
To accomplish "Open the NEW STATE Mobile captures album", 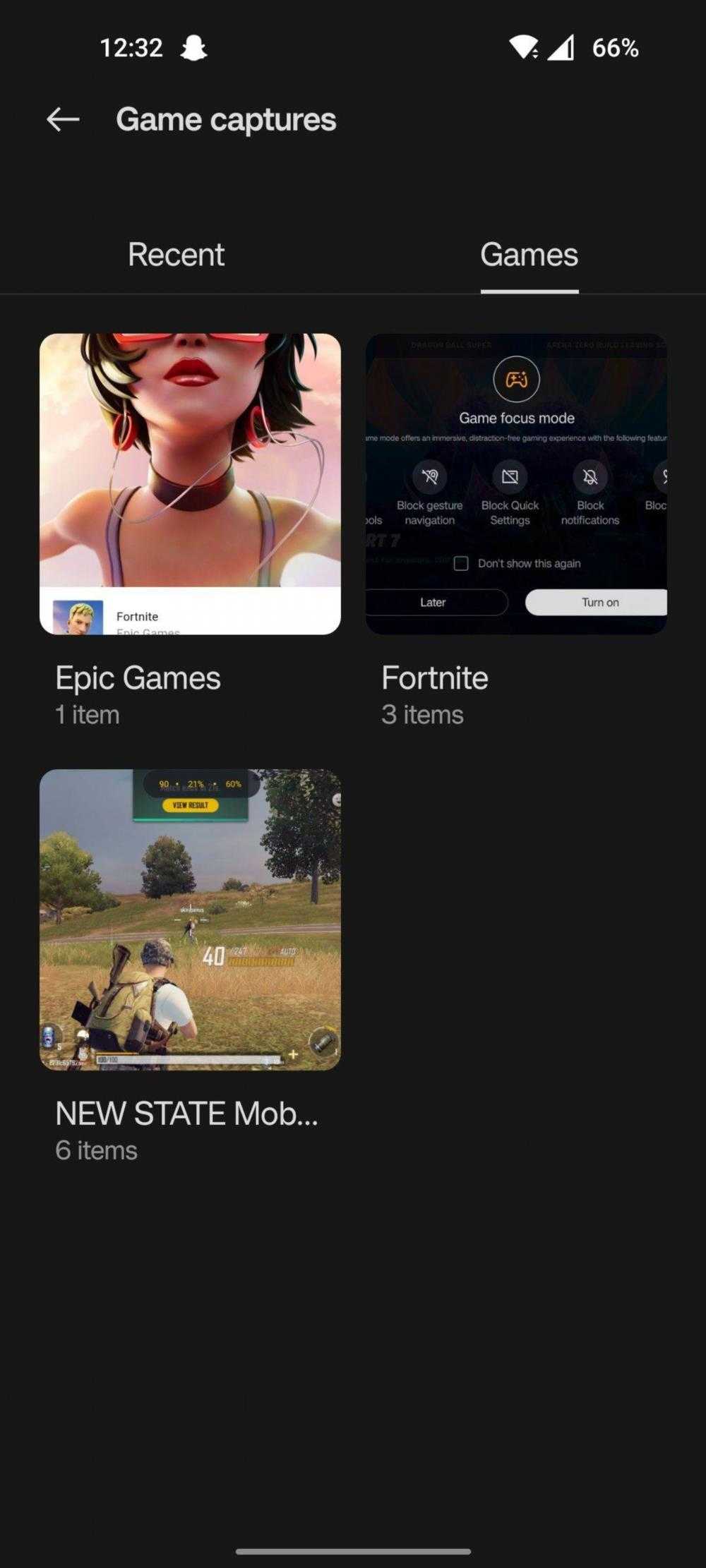I will tap(190, 919).
